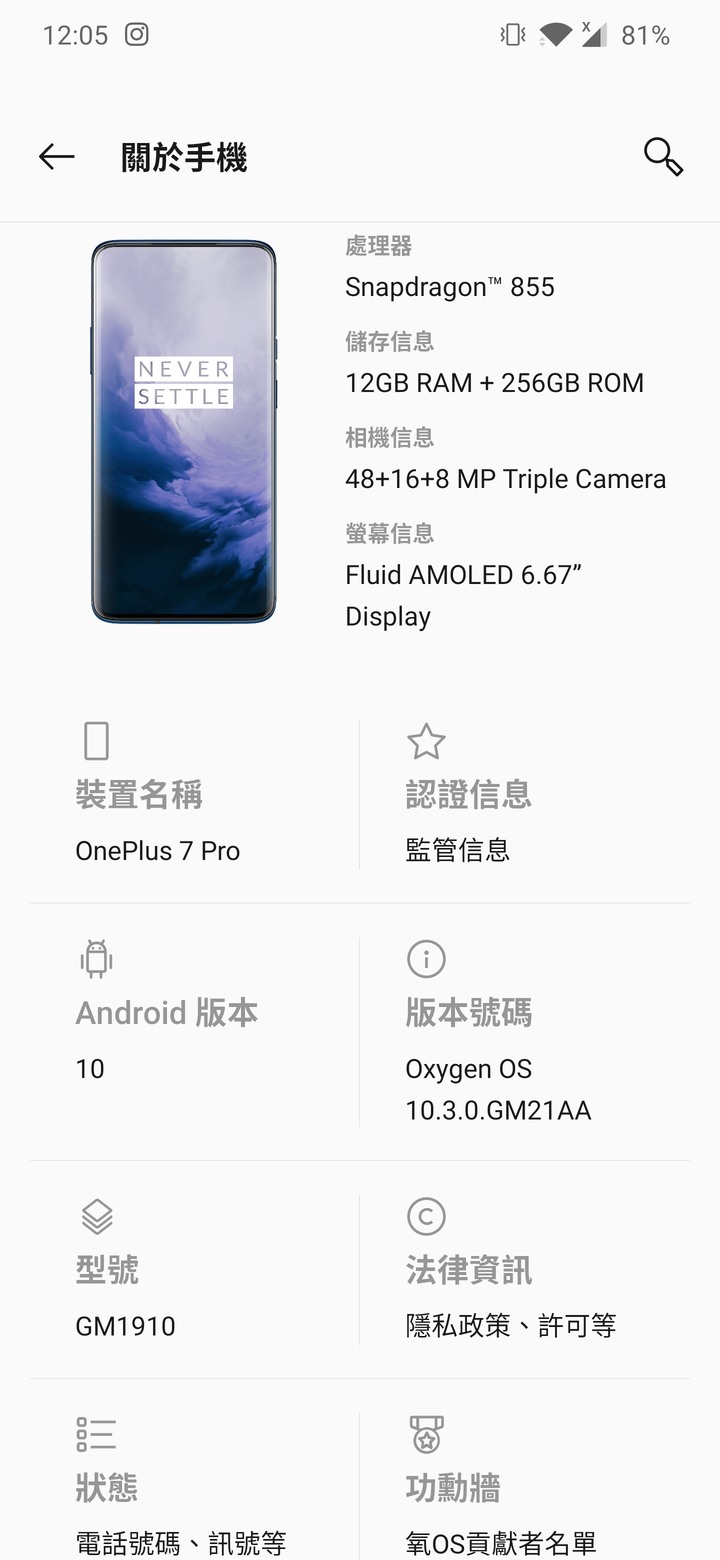Select 版本號碼 Oxygen OS entry
720x1560 pixels.
(525, 1032)
